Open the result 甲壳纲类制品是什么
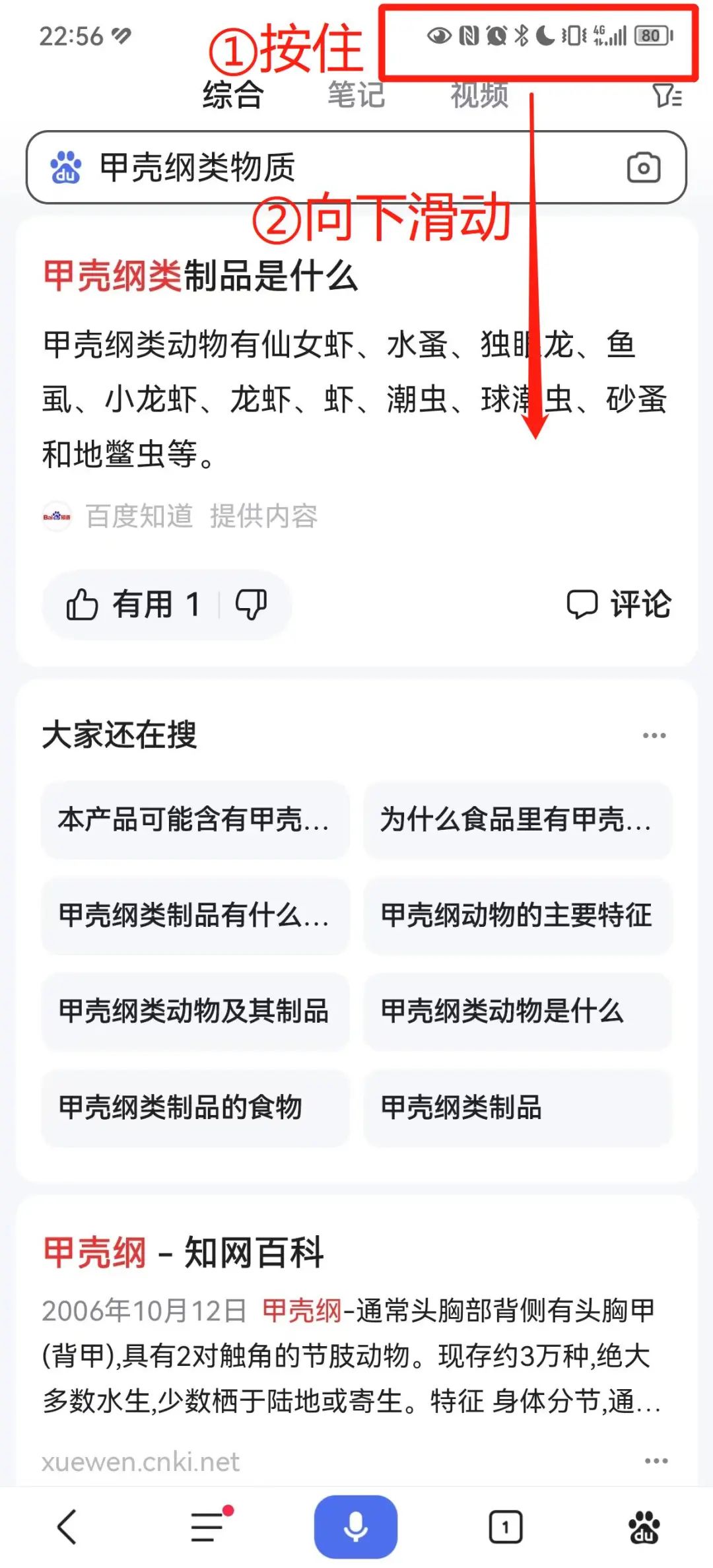The width and height of the screenshot is (713, 1568). point(201,275)
